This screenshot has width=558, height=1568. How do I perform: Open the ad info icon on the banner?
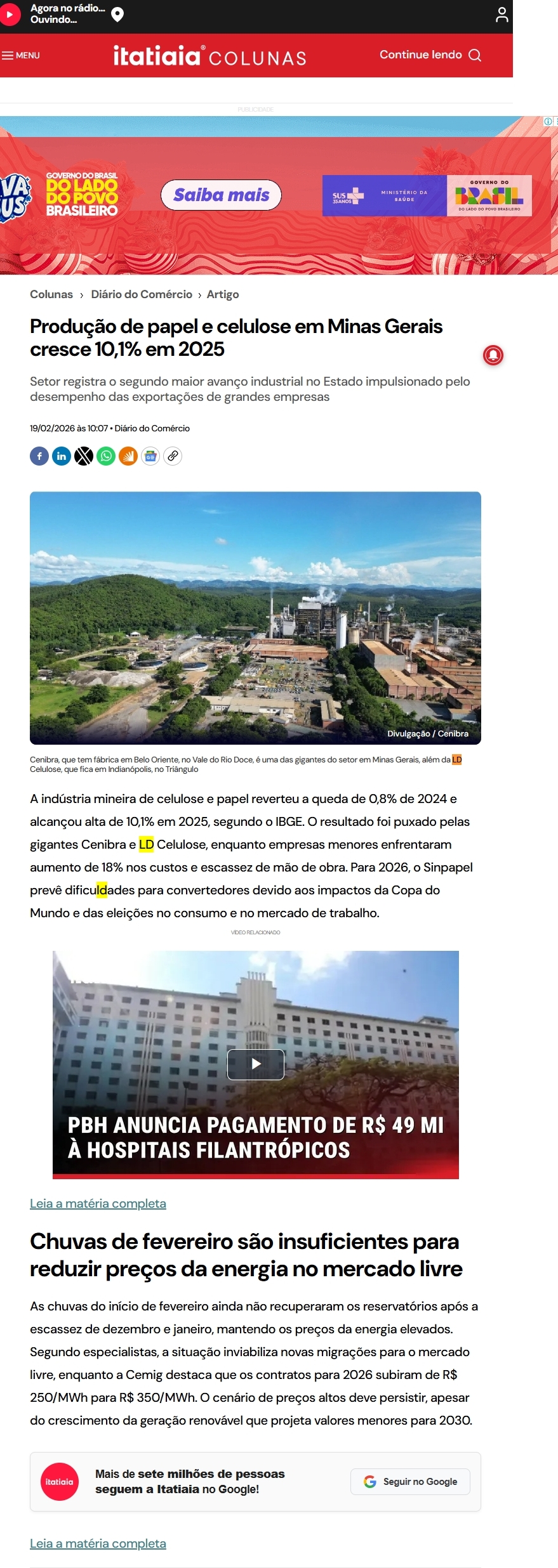tap(547, 121)
